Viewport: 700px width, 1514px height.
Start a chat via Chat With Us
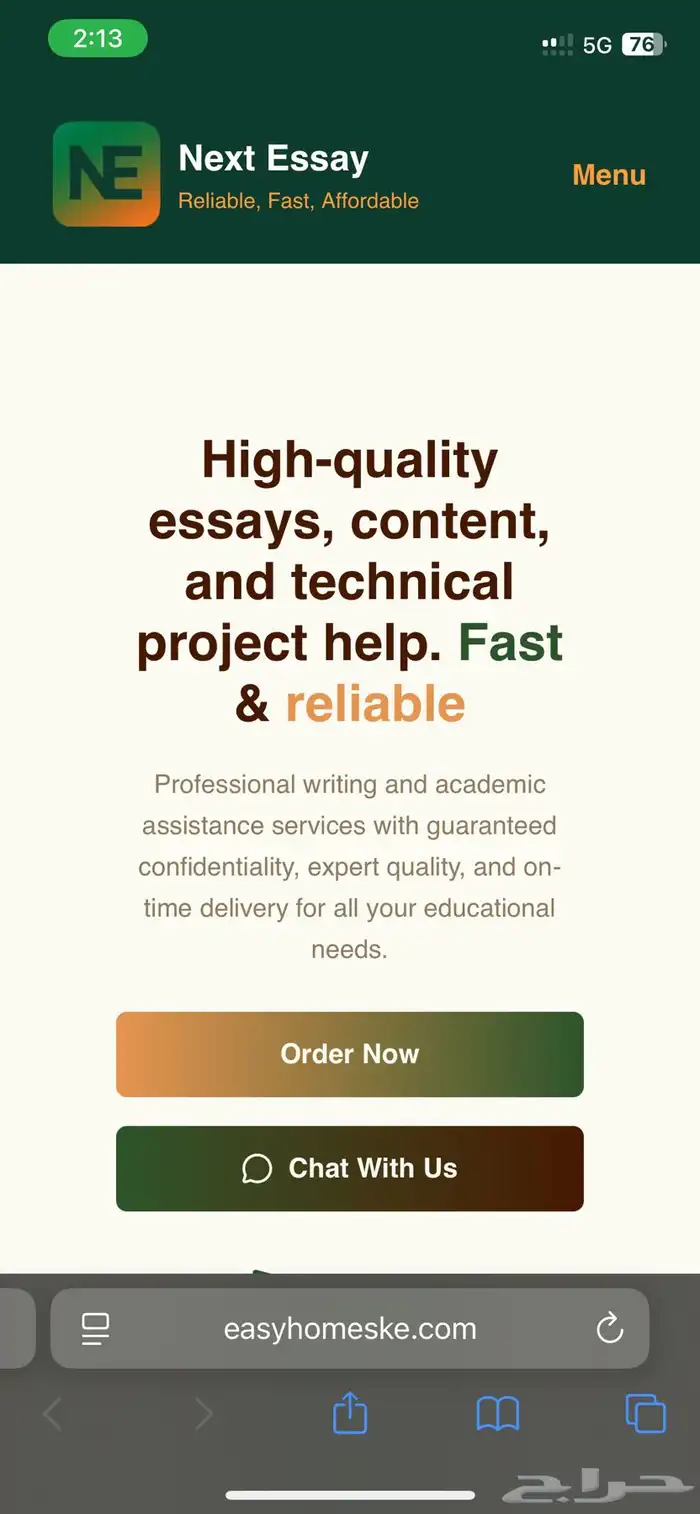tap(350, 1168)
